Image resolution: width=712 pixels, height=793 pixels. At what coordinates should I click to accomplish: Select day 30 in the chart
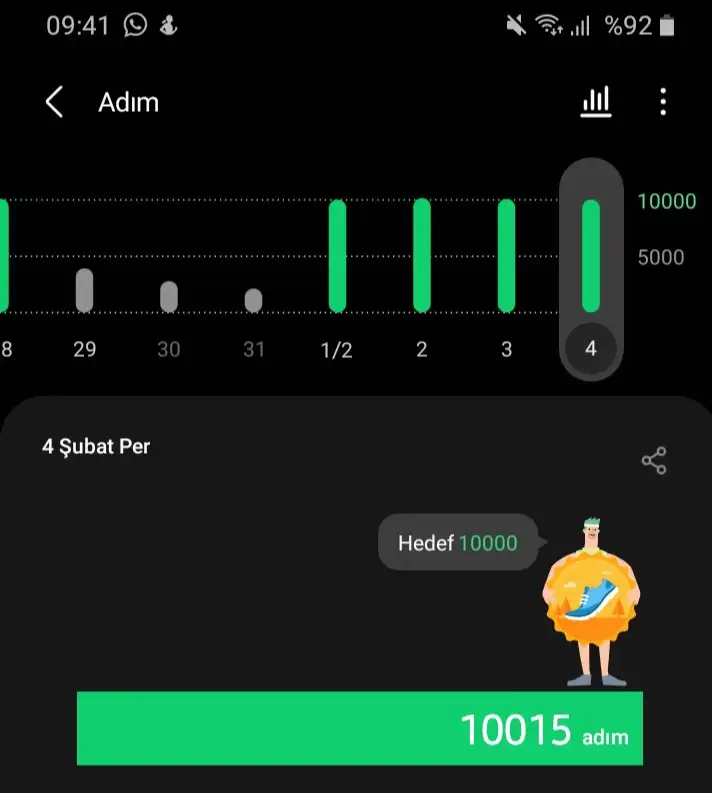click(x=169, y=296)
